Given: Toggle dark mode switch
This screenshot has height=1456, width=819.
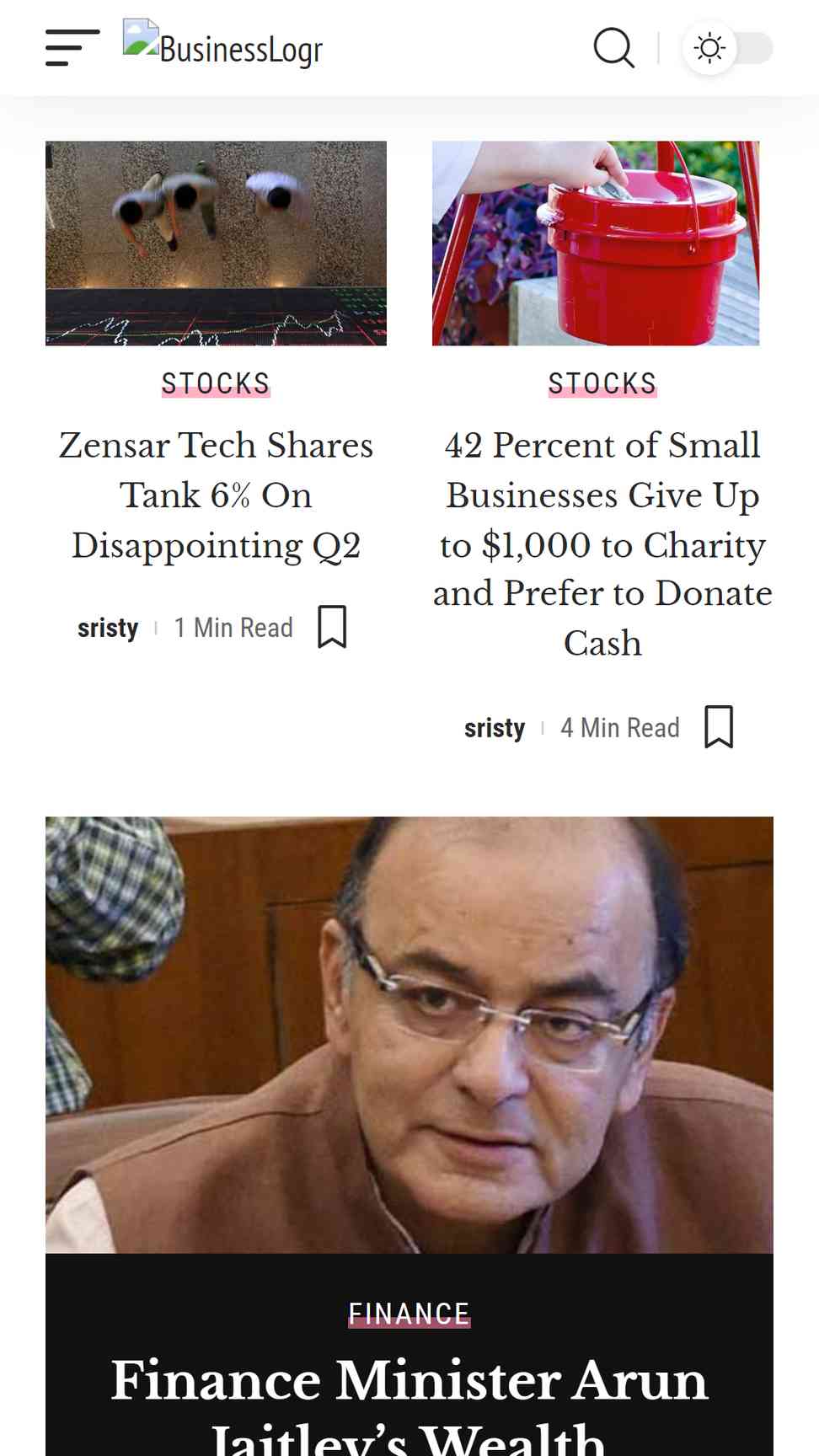Looking at the screenshot, I should pos(727,48).
